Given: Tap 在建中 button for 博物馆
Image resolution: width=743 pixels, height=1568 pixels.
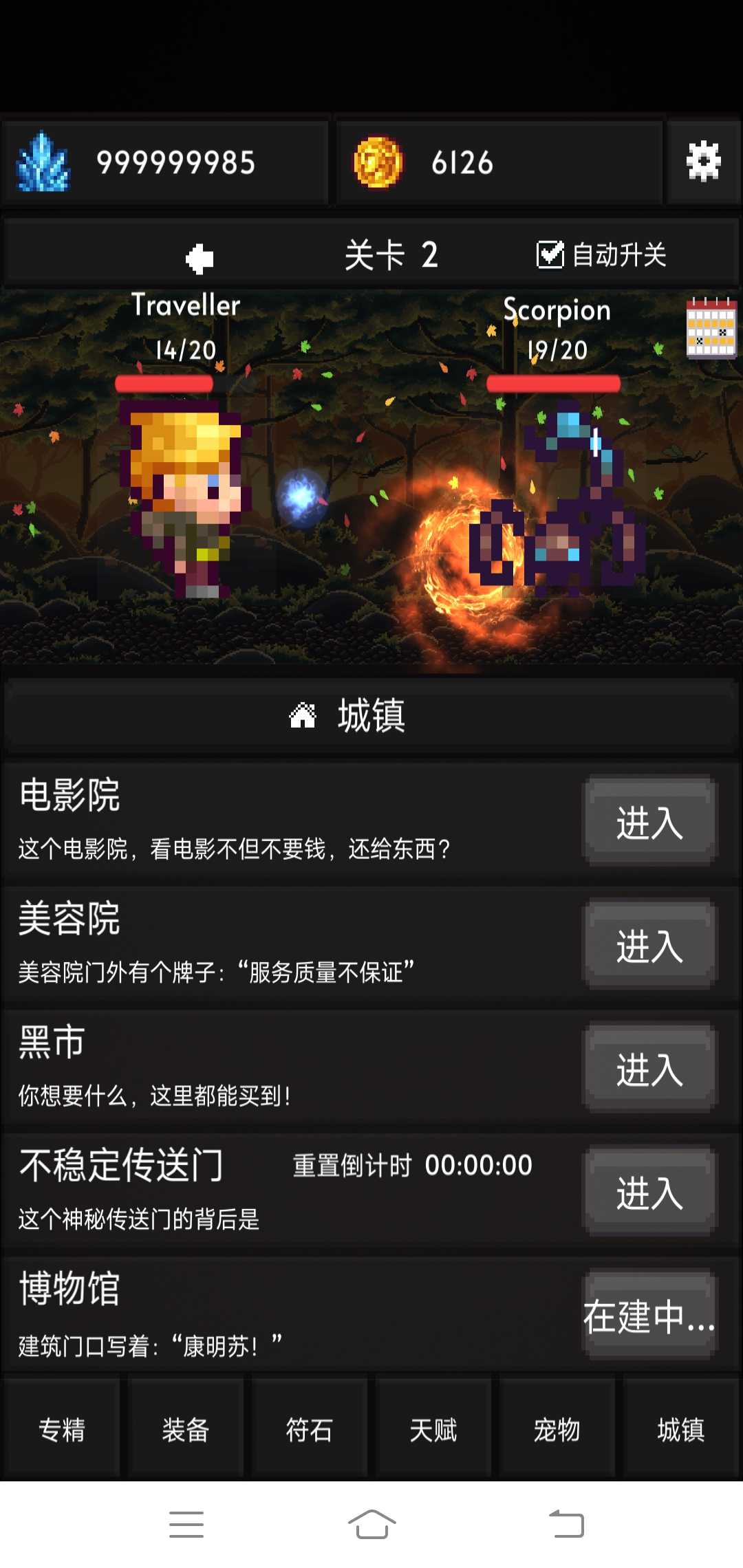Looking at the screenshot, I should (649, 1316).
